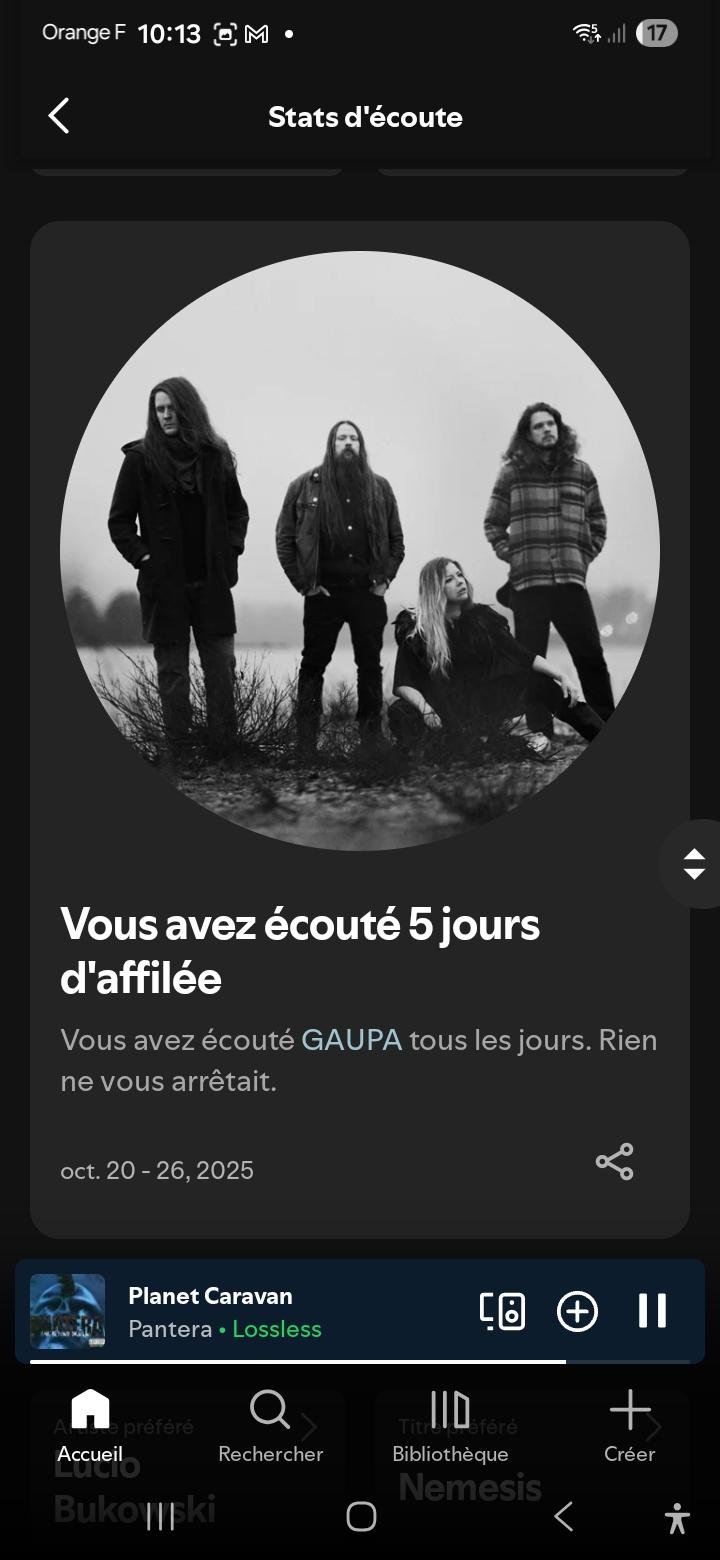
Task: Go back using the back arrow
Action: 58,116
